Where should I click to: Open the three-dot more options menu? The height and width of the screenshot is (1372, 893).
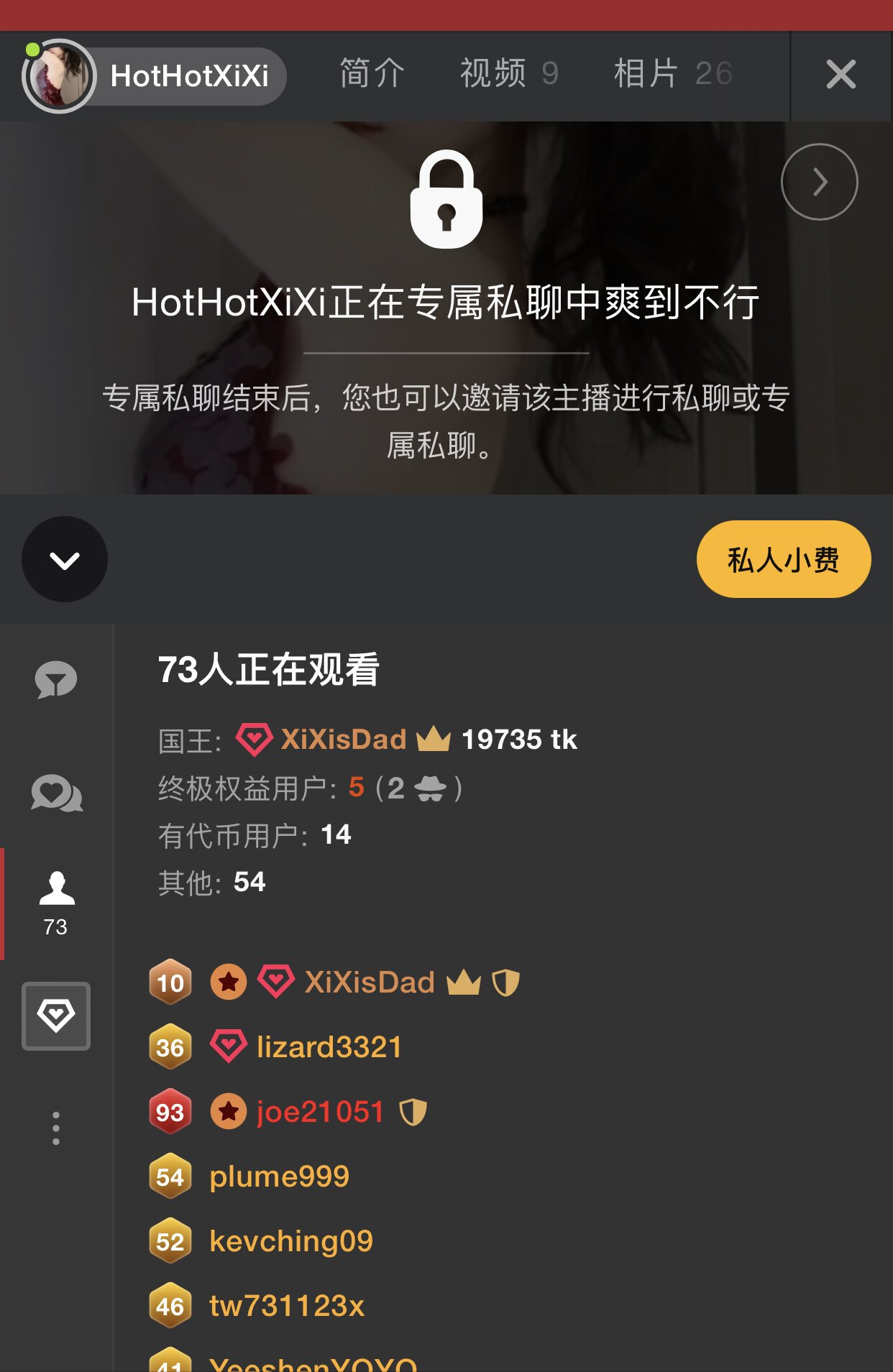coord(56,1128)
